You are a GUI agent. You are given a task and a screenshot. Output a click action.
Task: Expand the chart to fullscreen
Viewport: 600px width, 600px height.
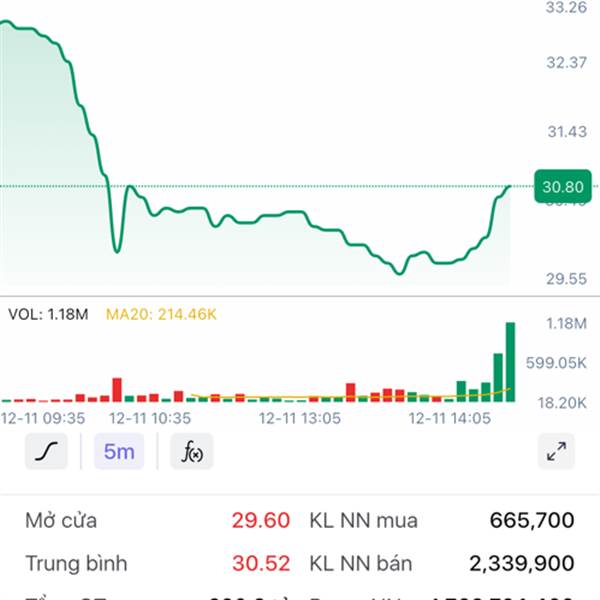tap(557, 451)
